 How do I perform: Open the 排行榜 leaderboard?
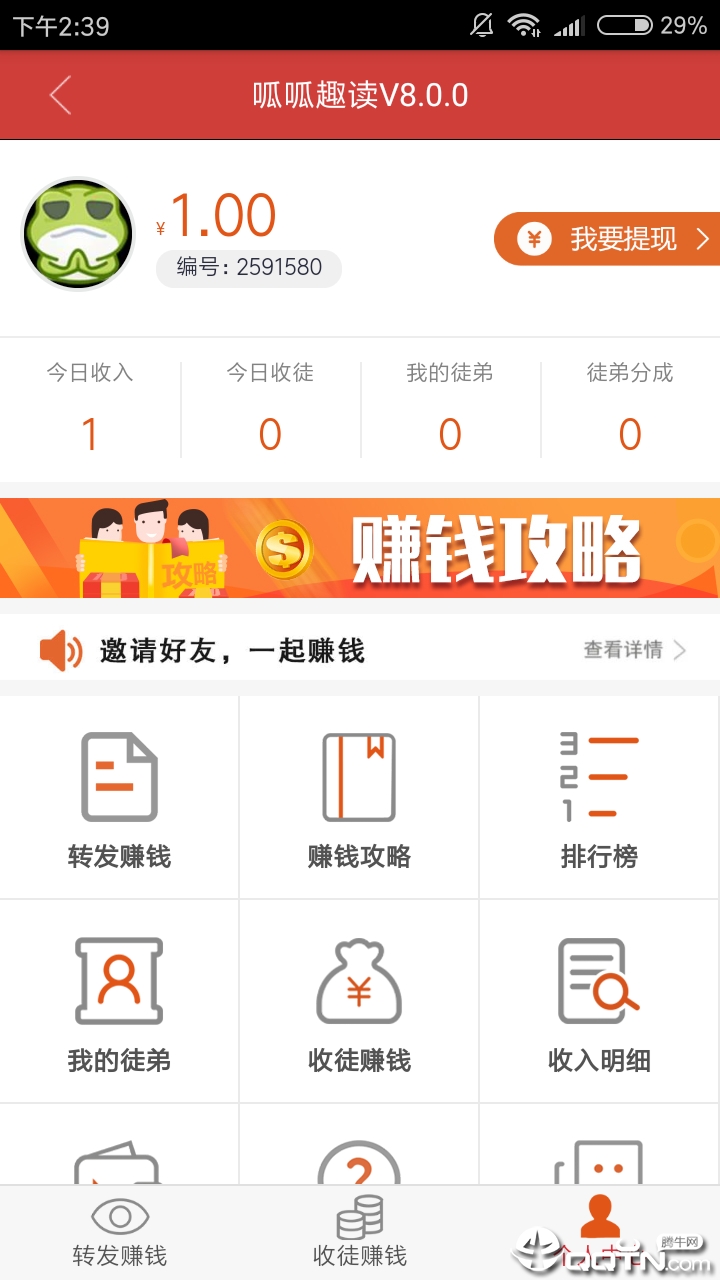click(599, 799)
